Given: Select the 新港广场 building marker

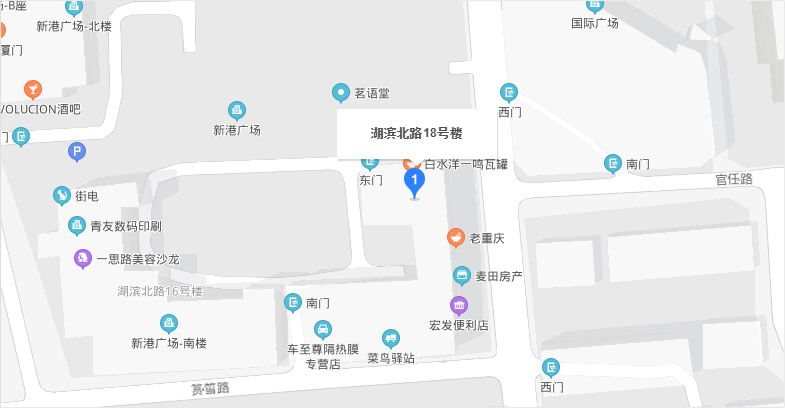Looking at the screenshot, I should pyautogui.click(x=237, y=110).
